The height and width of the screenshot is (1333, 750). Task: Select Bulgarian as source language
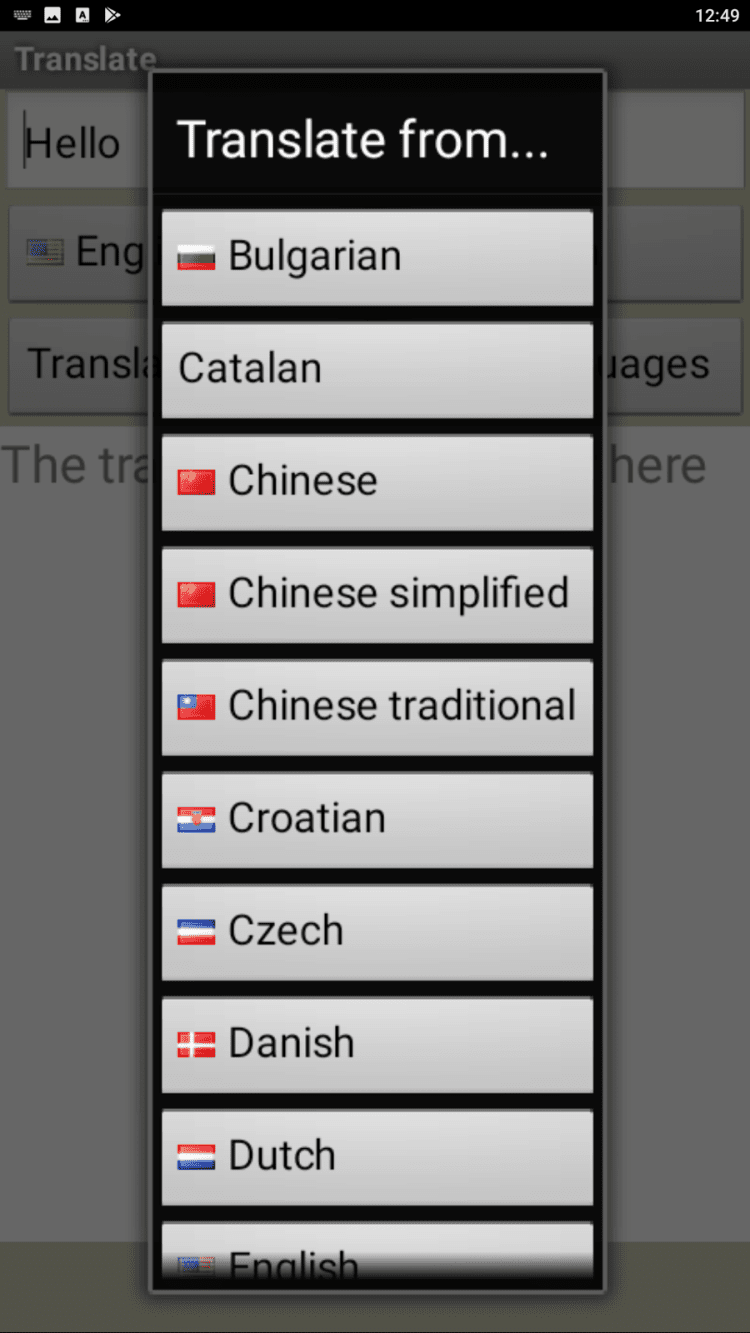click(x=377, y=257)
